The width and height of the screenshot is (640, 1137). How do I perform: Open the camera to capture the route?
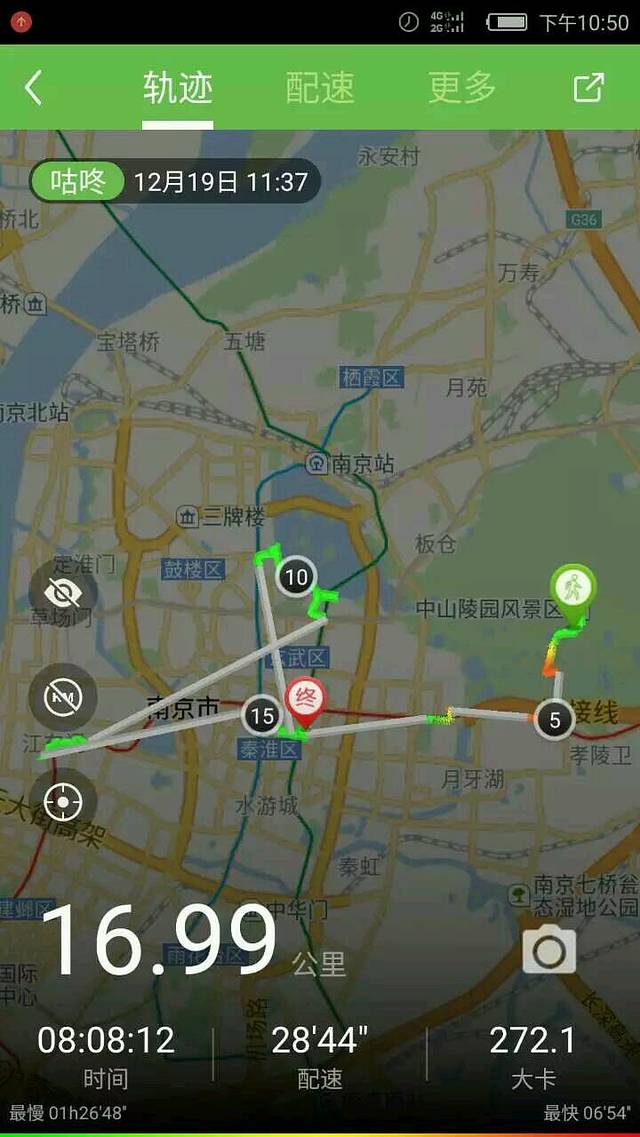point(549,951)
